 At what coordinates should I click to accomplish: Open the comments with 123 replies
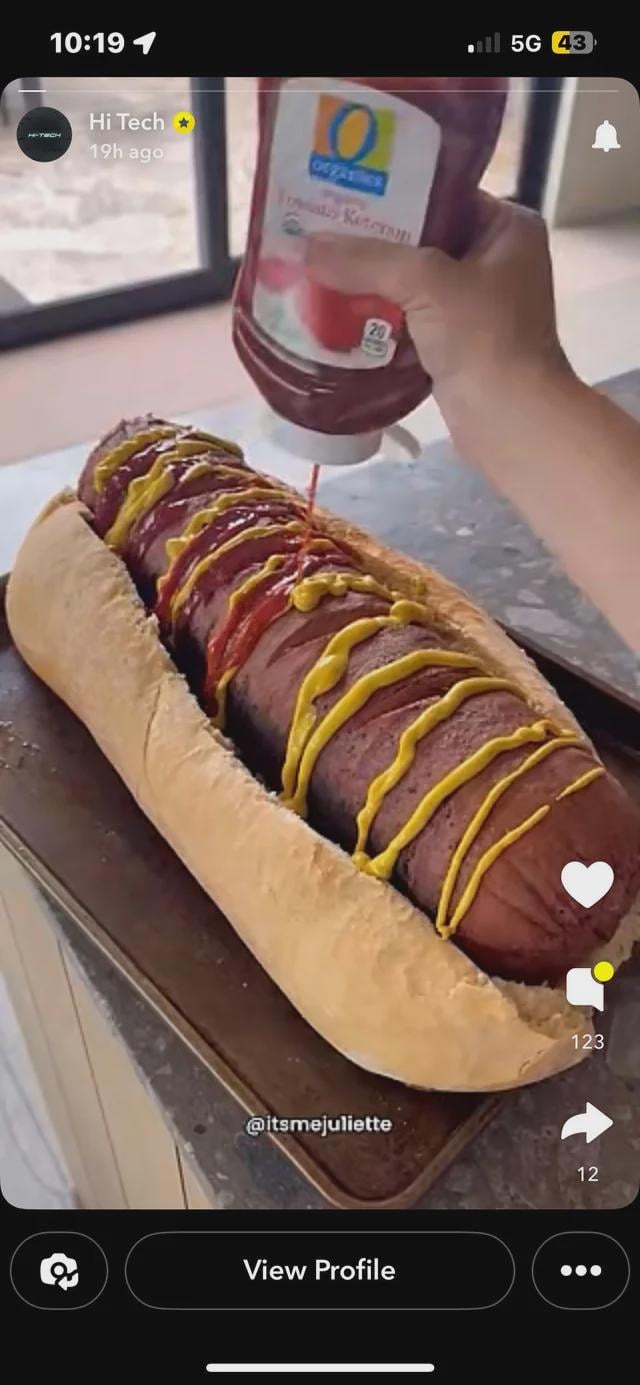(x=588, y=988)
